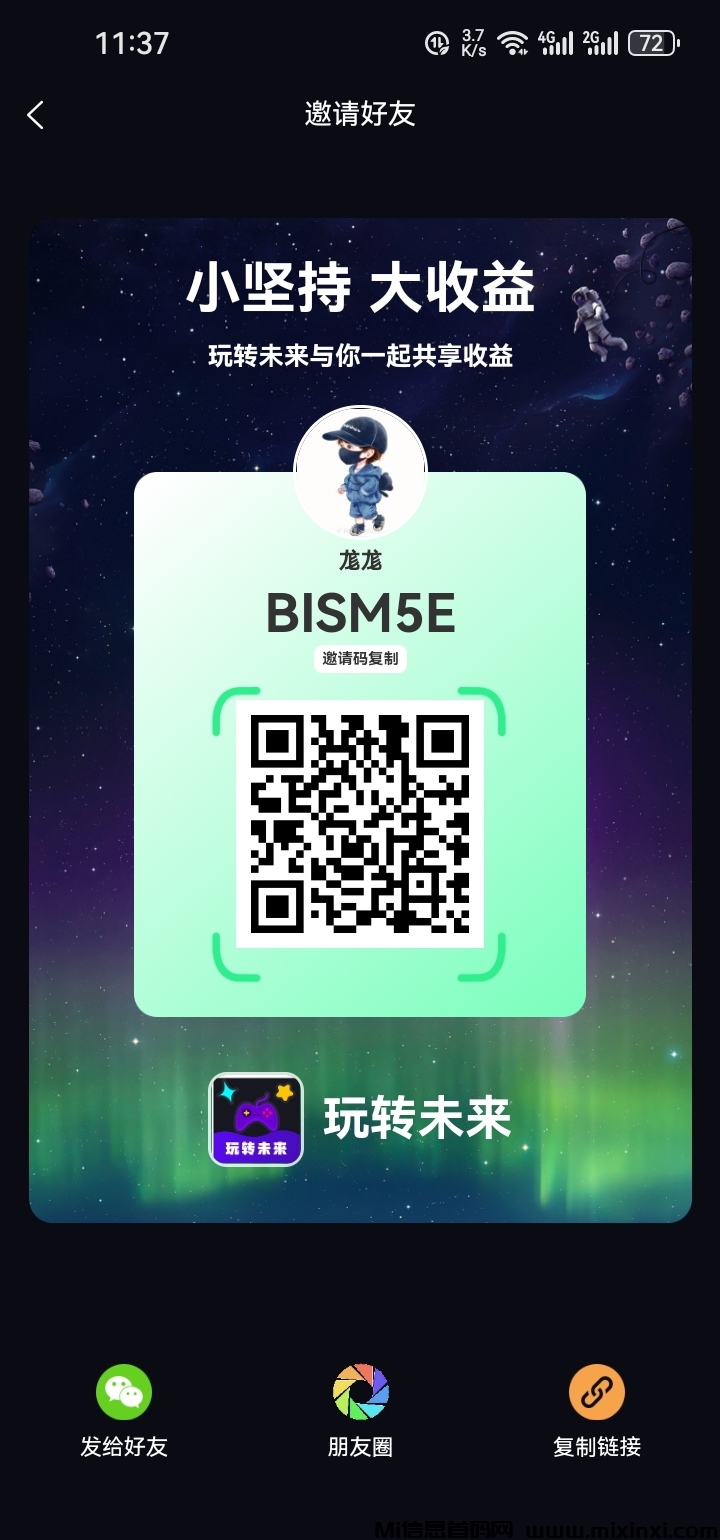Tap the Wi-Fi icon in the status bar
The image size is (720, 1540).
(513, 42)
